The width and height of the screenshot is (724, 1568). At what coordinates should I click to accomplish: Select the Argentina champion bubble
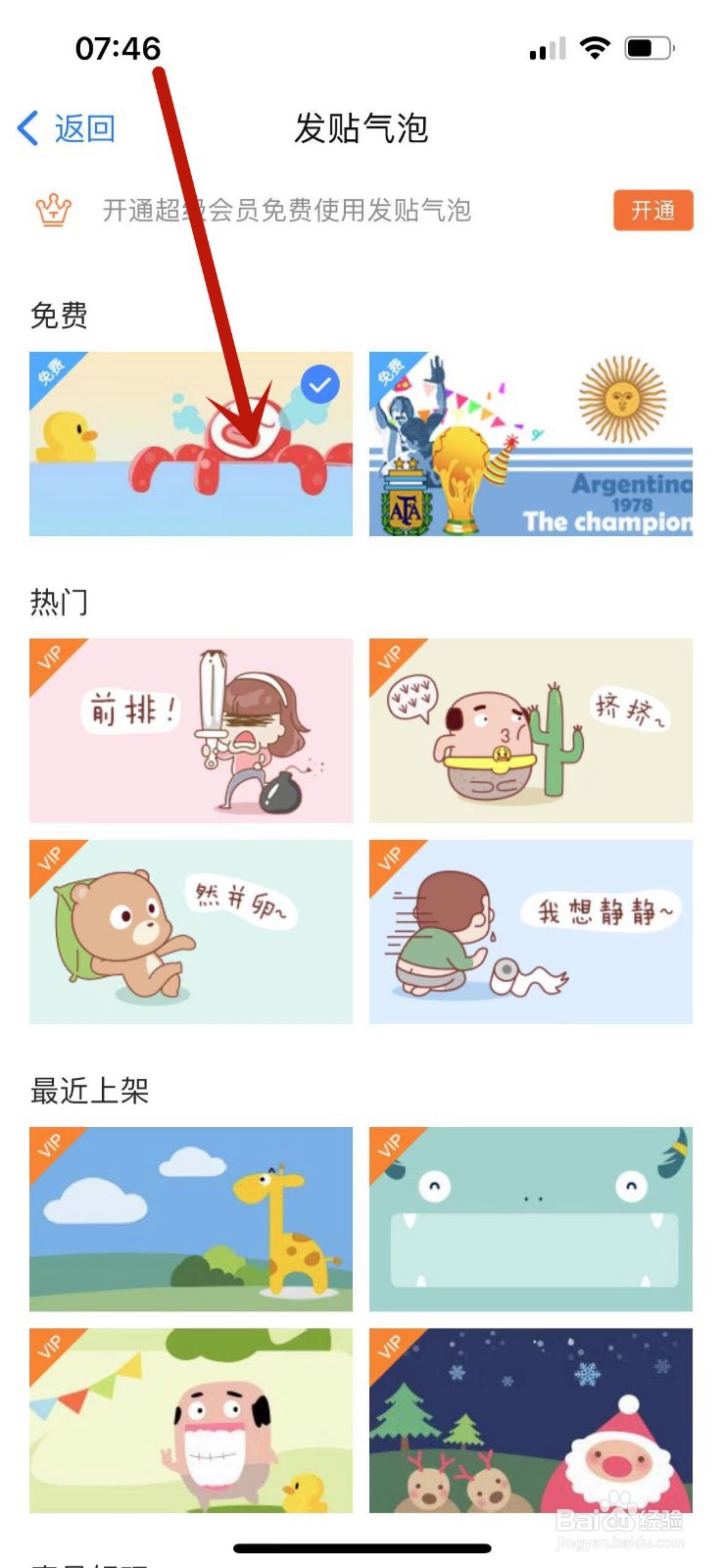pos(530,442)
